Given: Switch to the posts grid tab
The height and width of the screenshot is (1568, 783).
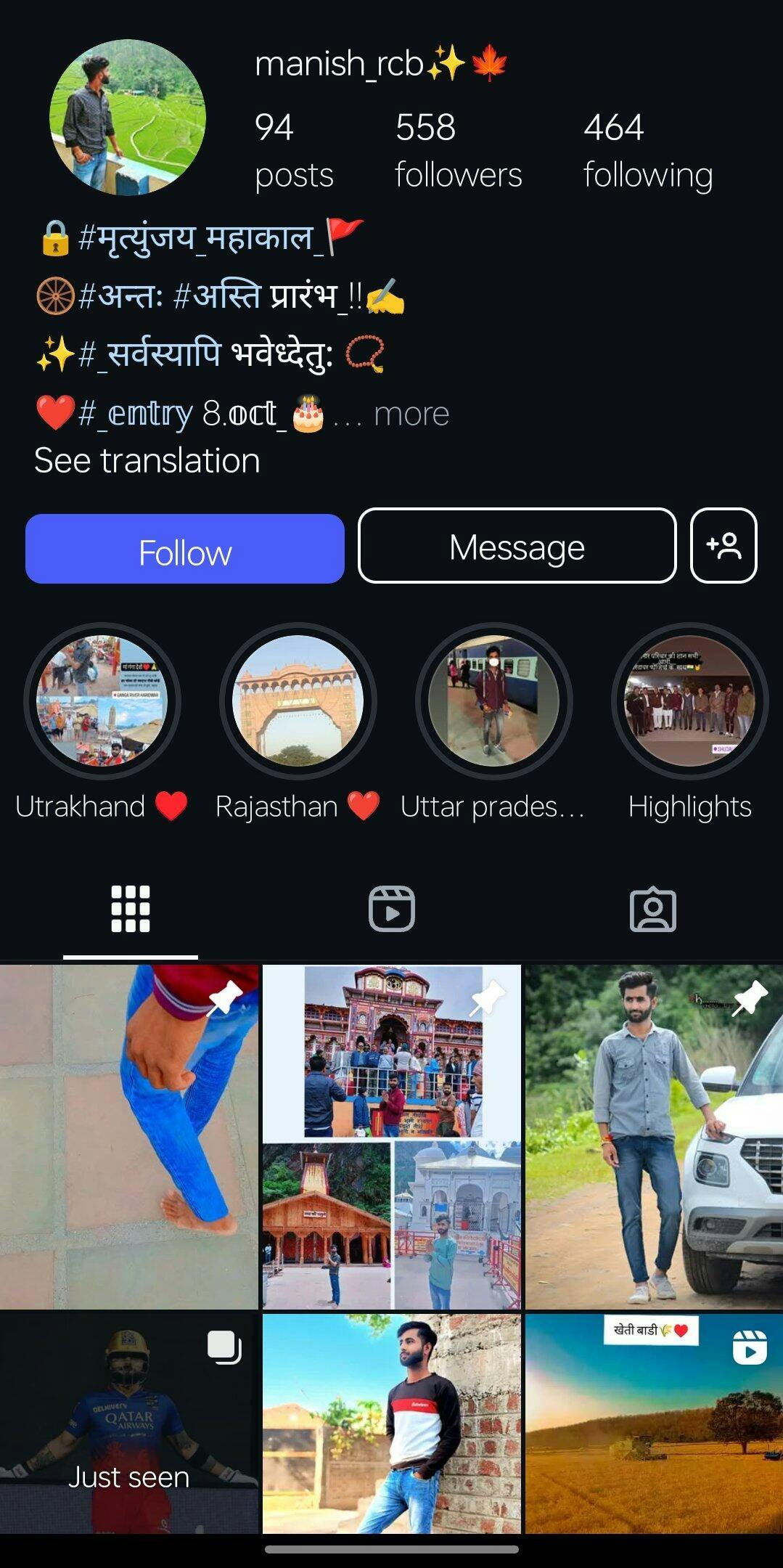Looking at the screenshot, I should pyautogui.click(x=131, y=909).
